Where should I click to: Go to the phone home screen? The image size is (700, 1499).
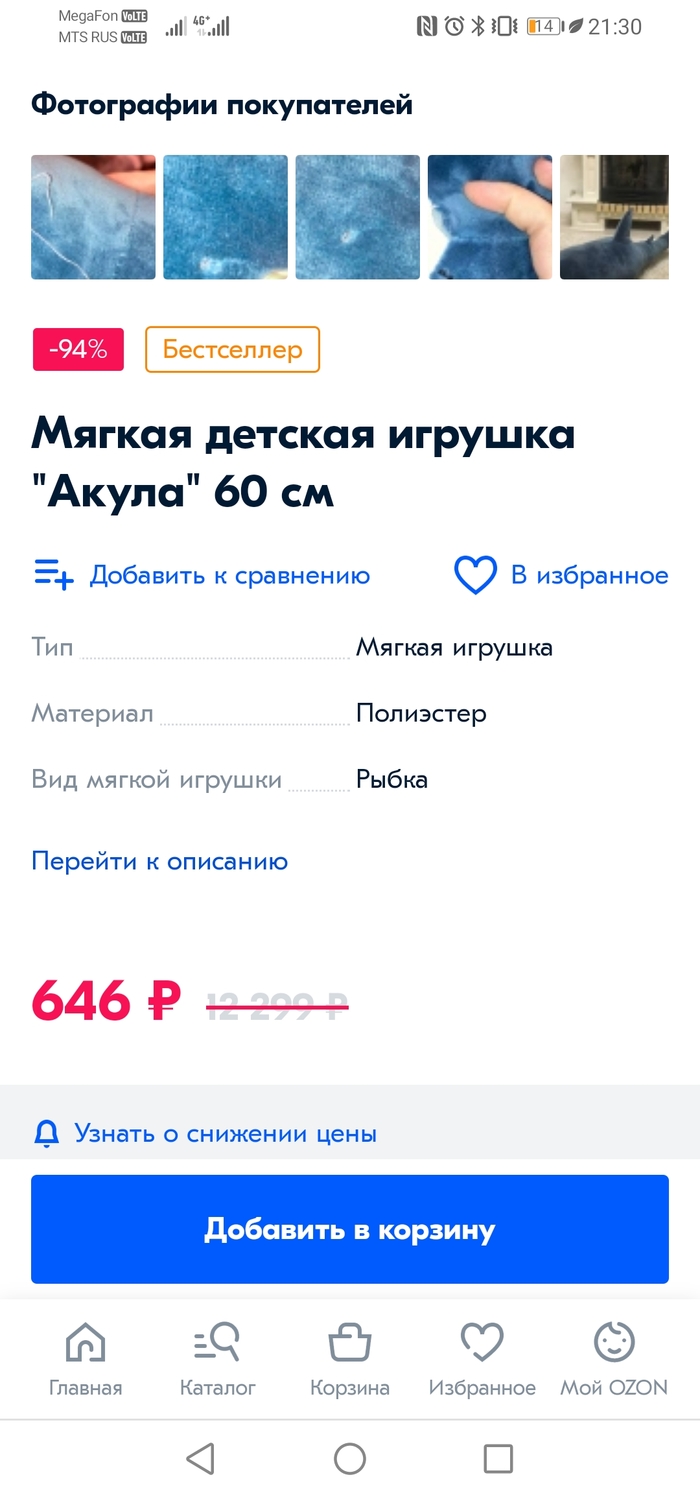tap(350, 1459)
